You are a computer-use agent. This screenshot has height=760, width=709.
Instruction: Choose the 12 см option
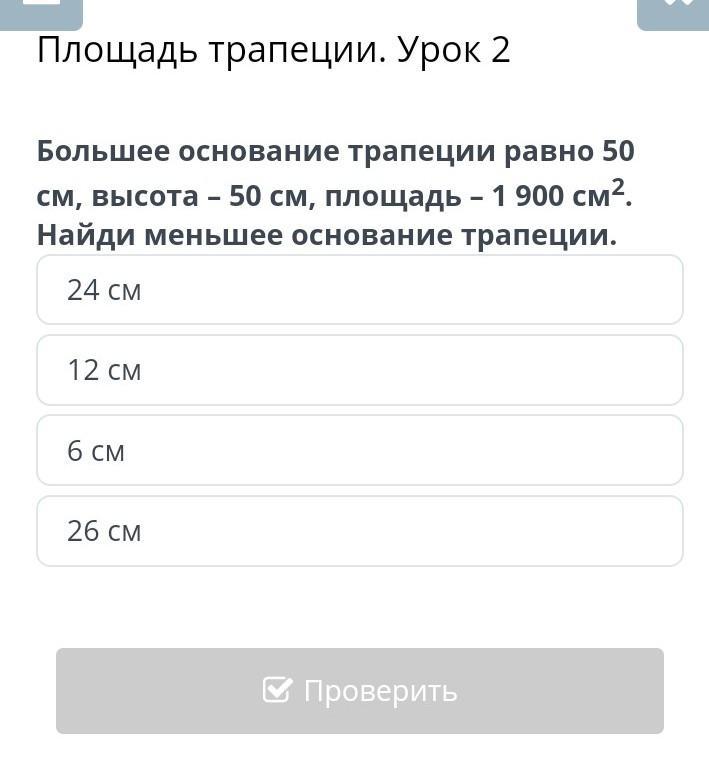359,370
